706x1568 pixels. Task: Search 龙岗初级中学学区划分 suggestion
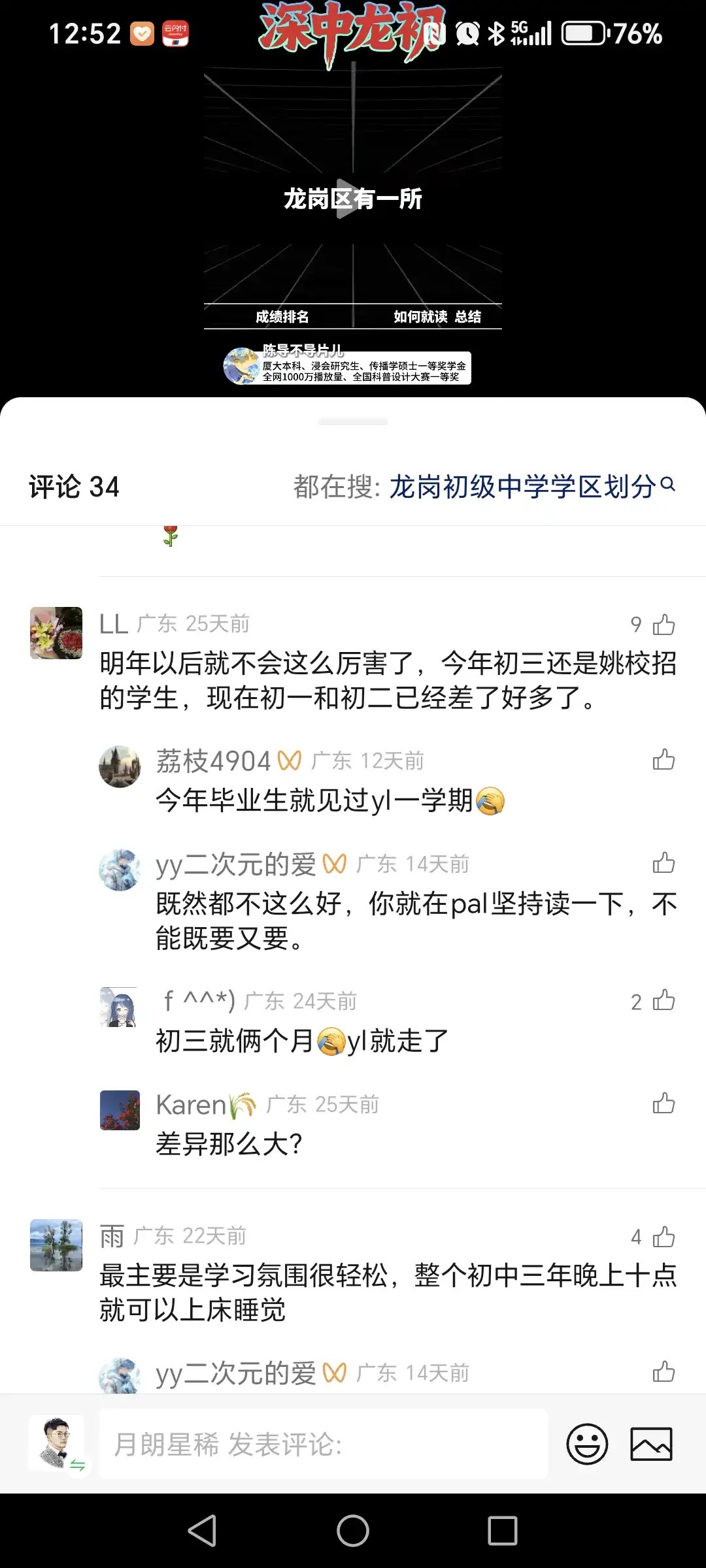coord(532,487)
